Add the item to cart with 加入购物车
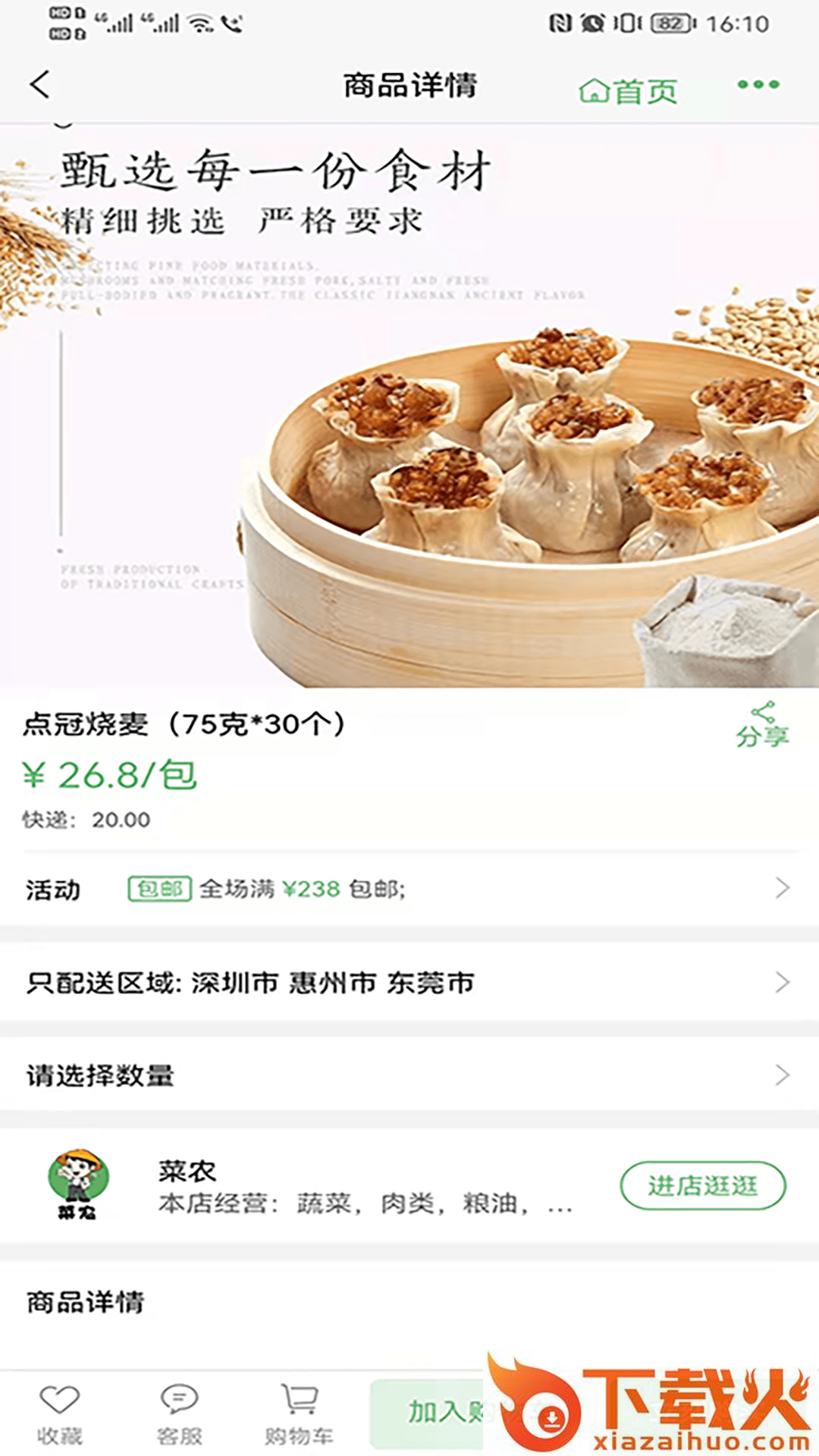The image size is (819, 1456). tap(429, 1412)
